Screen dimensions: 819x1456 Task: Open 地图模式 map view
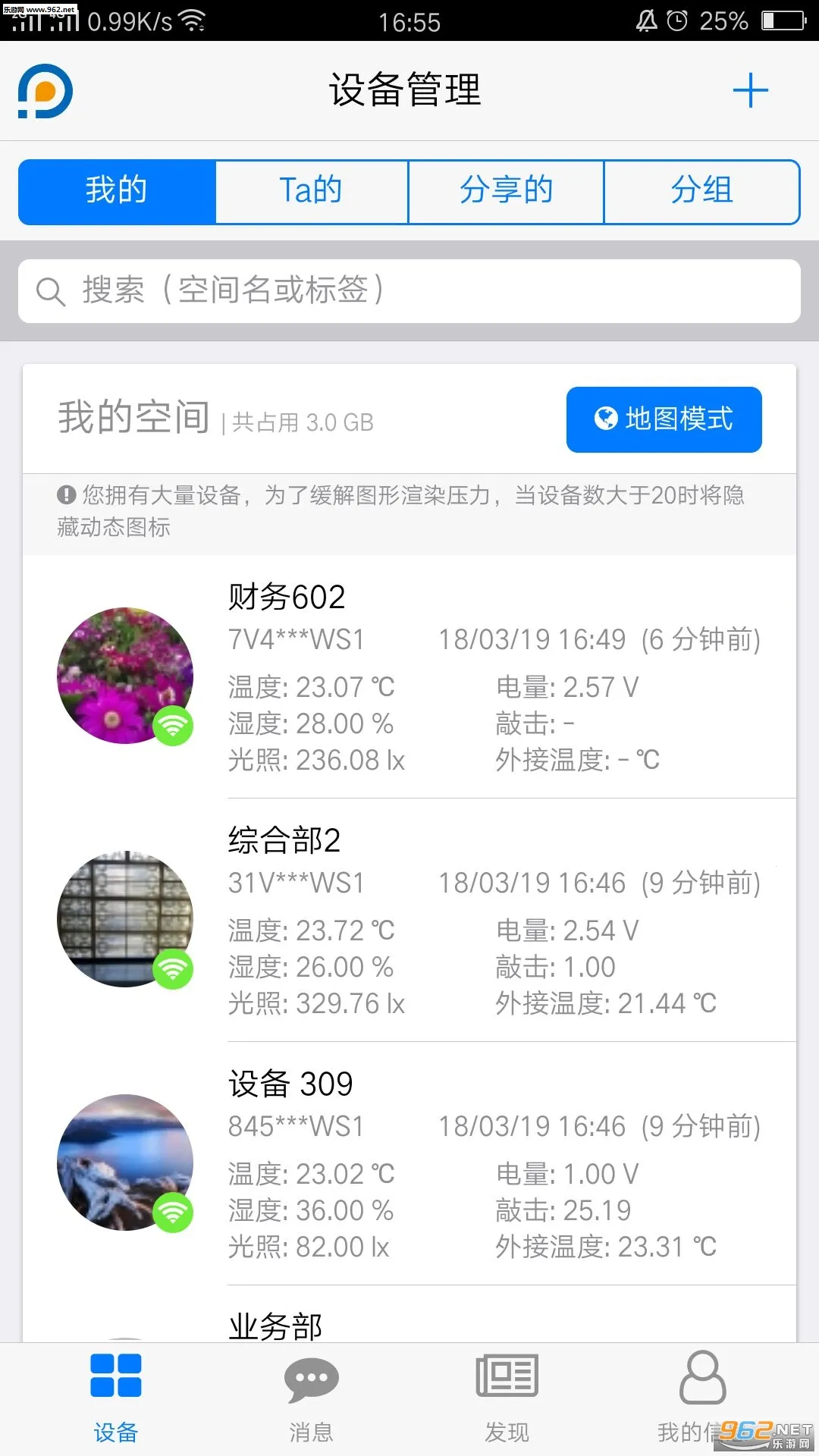click(664, 419)
